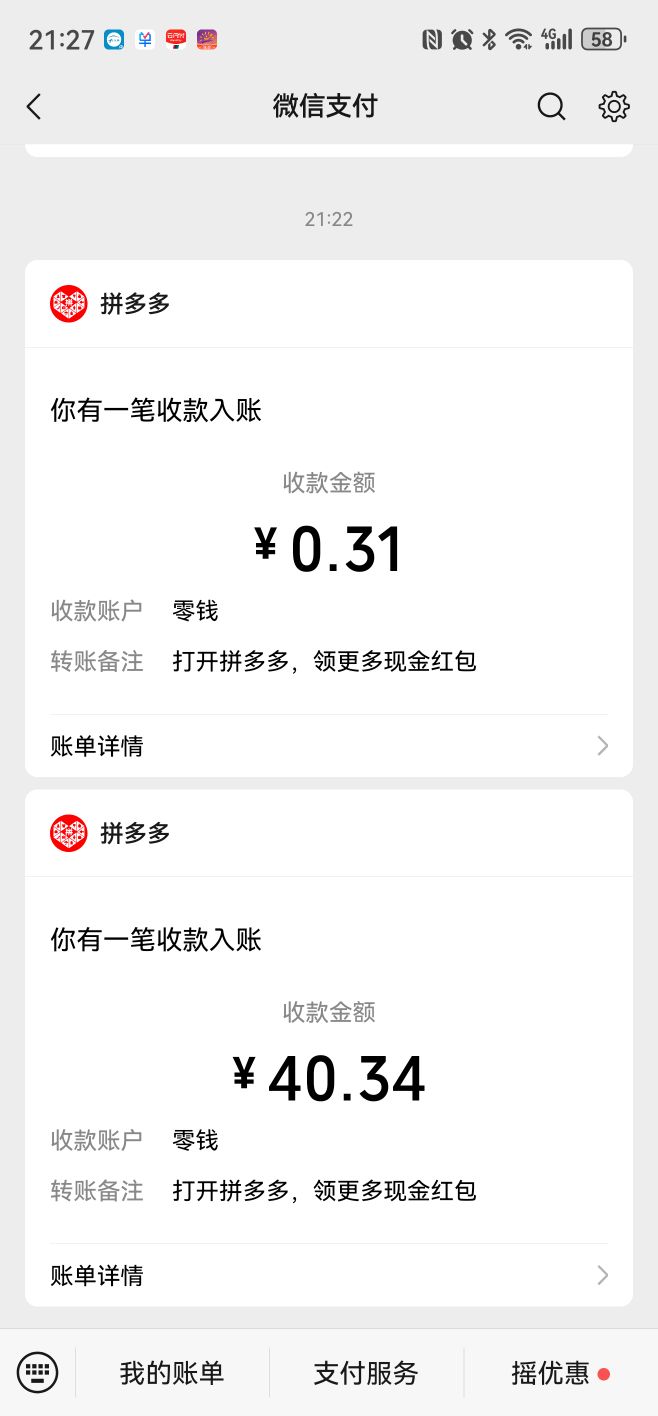
Task: Open search with the magnifier icon
Action: (552, 107)
